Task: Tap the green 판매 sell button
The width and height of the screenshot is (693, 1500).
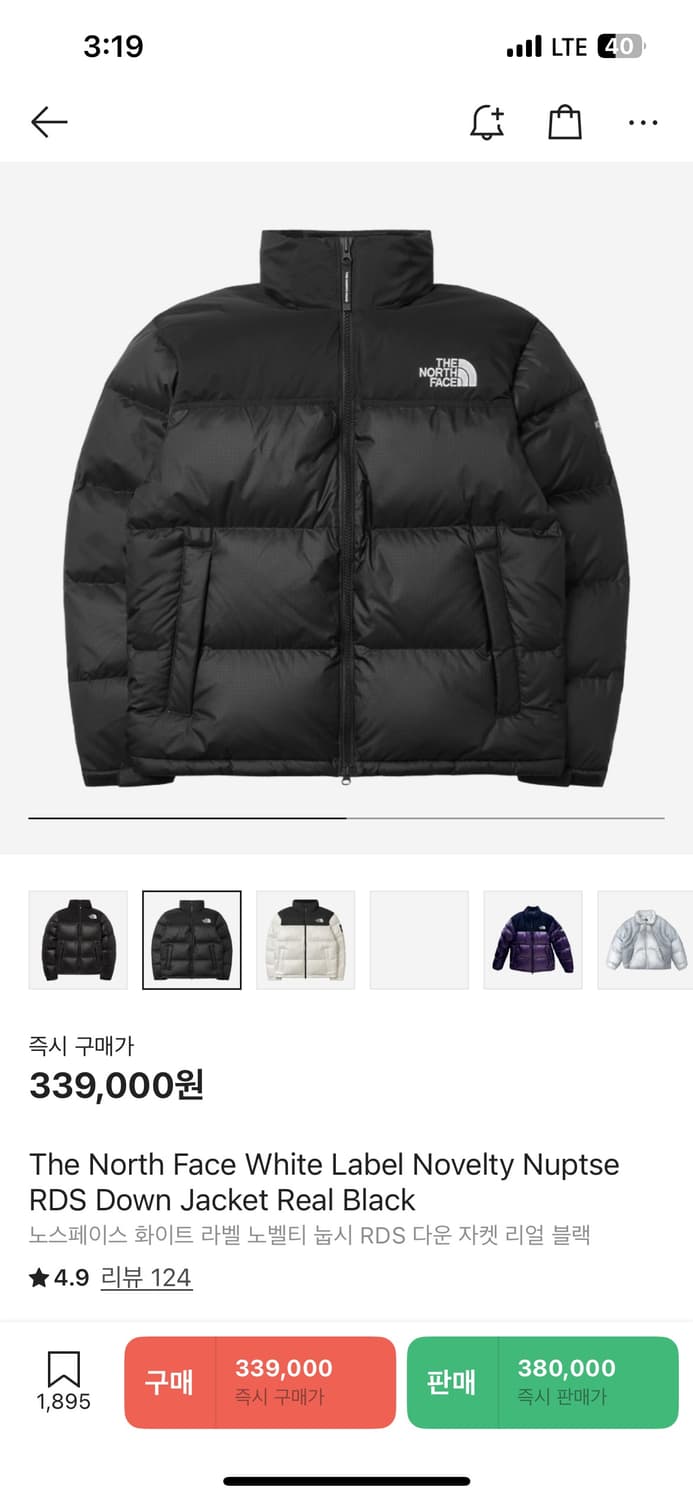Action: tap(542, 1382)
